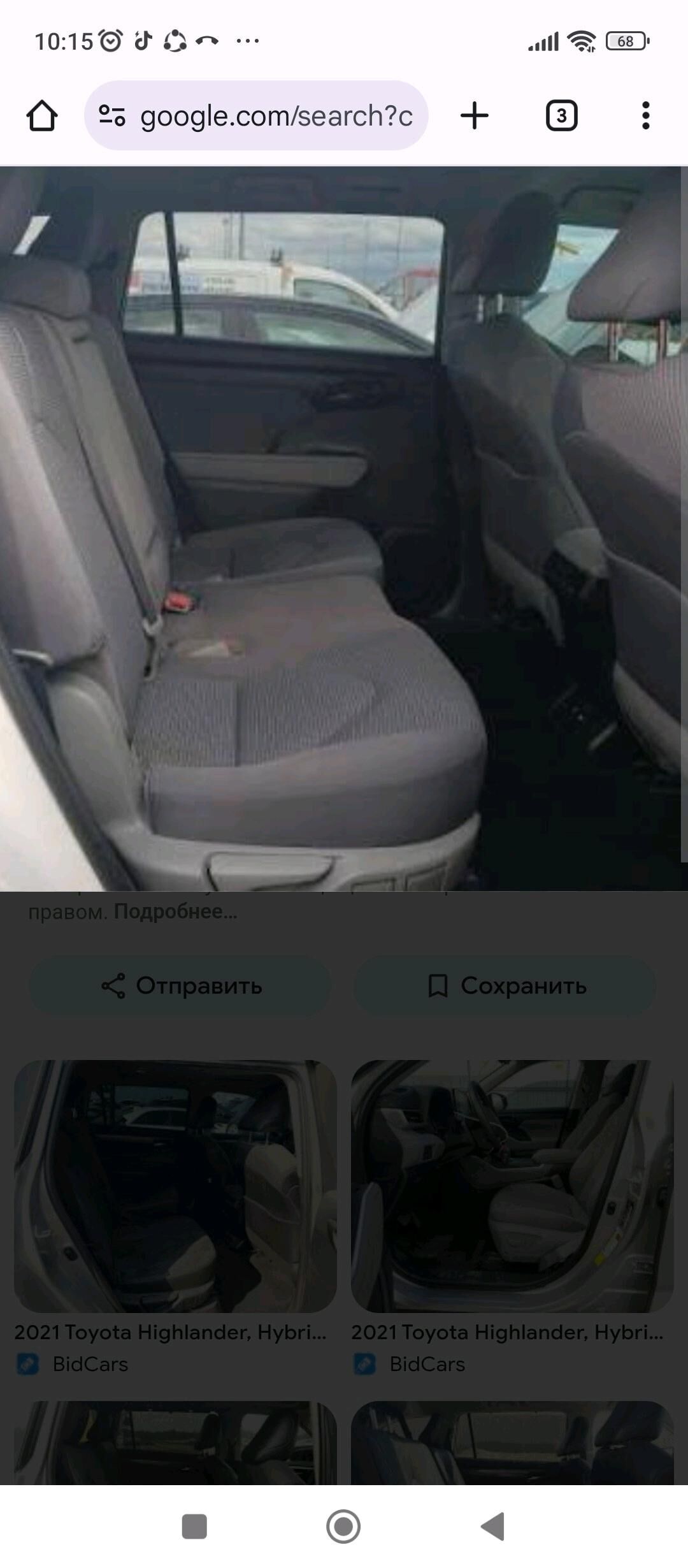
Task: Go back using the system back button
Action: click(x=492, y=1526)
